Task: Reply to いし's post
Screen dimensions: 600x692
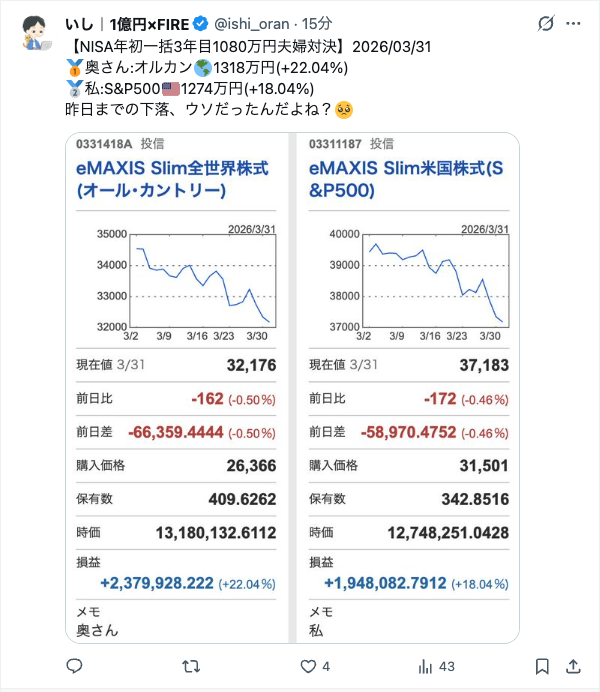Action: 74,666
